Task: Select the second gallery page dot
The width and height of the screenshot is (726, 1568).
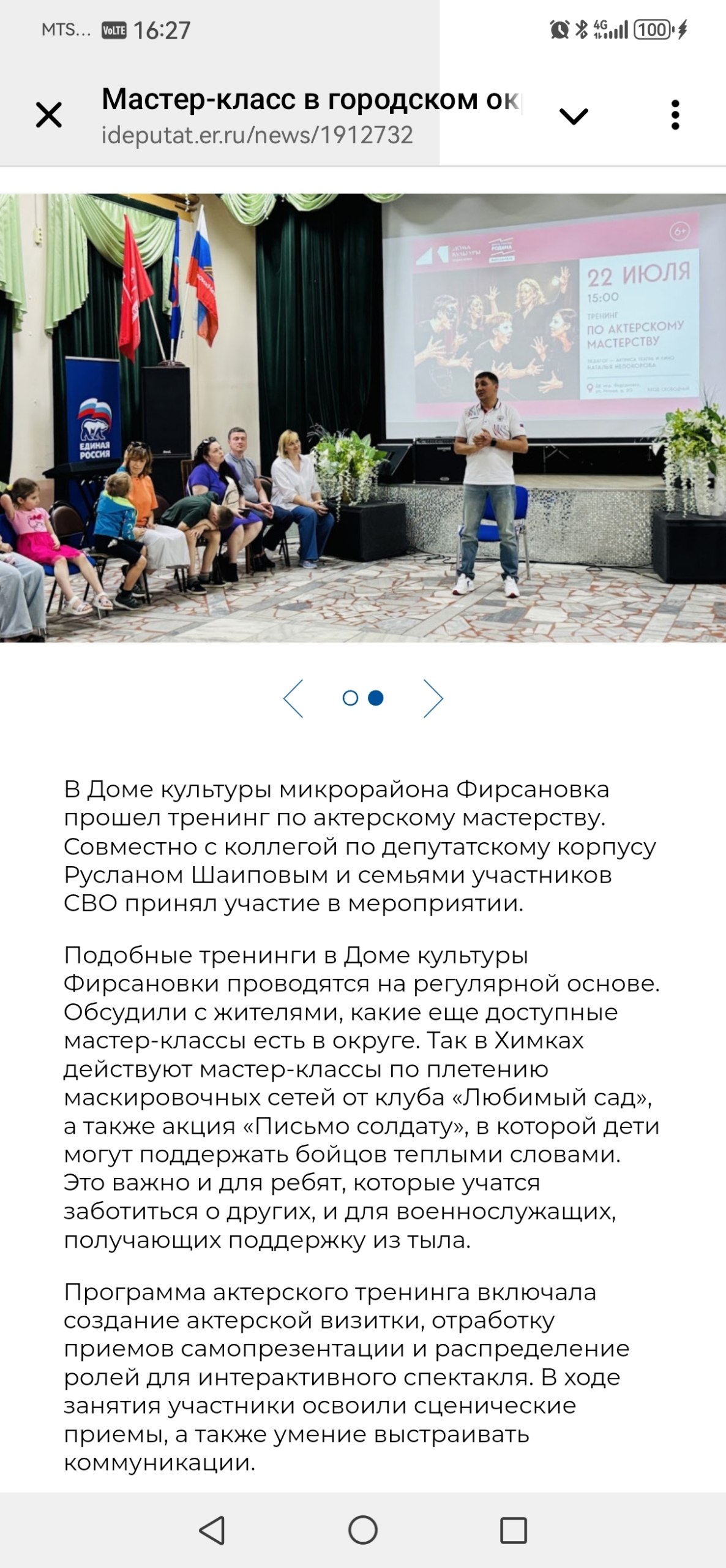Action: [x=376, y=698]
